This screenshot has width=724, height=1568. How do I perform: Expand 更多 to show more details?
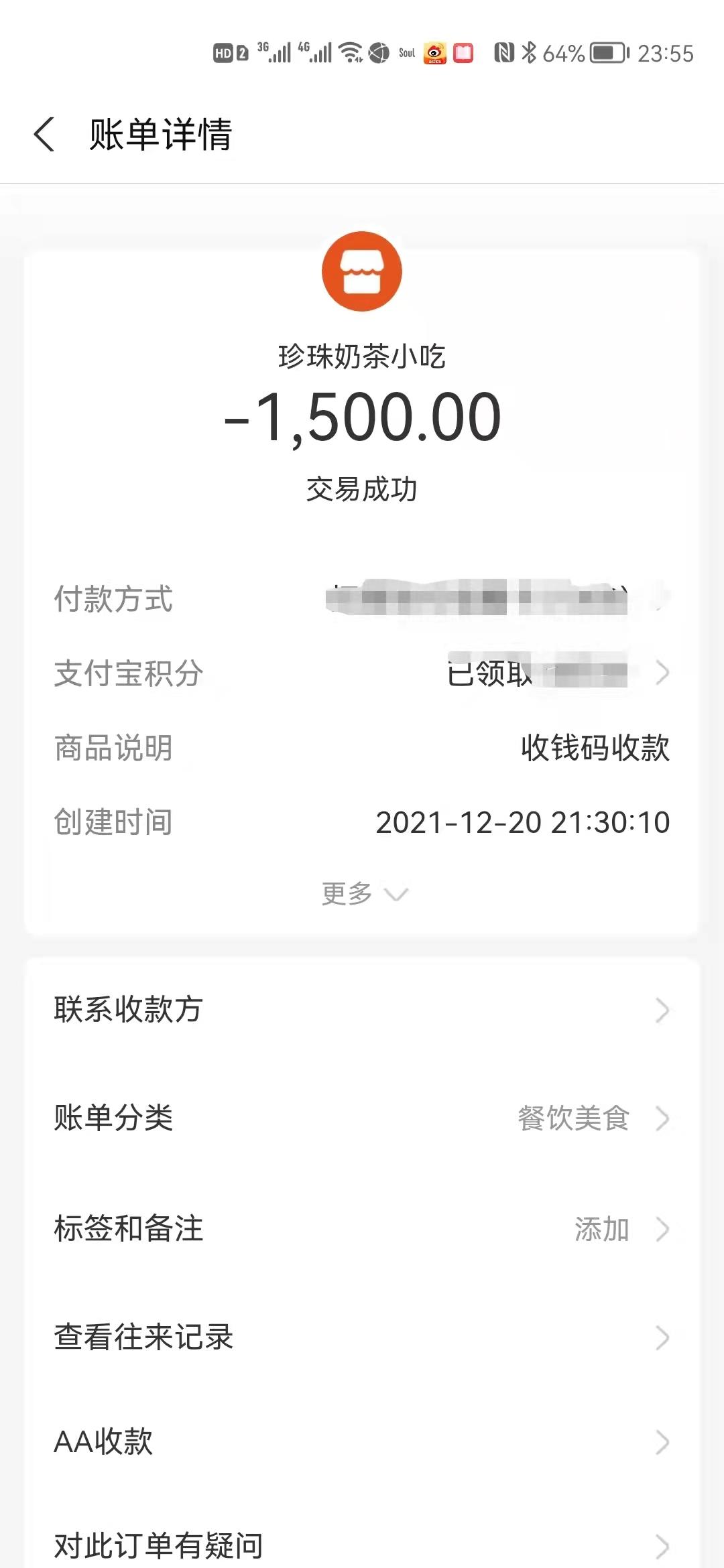(x=362, y=893)
